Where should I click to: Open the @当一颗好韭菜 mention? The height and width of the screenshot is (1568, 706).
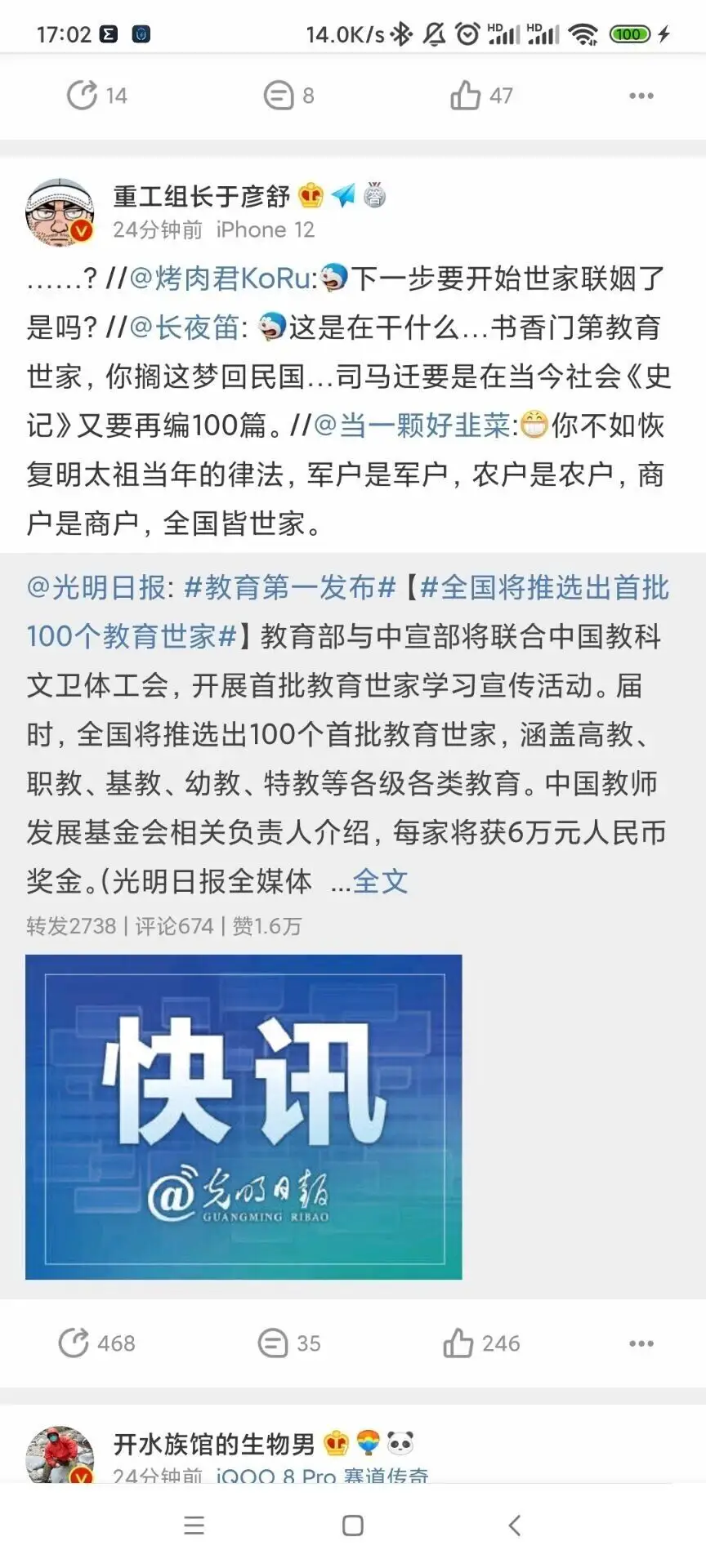[415, 425]
